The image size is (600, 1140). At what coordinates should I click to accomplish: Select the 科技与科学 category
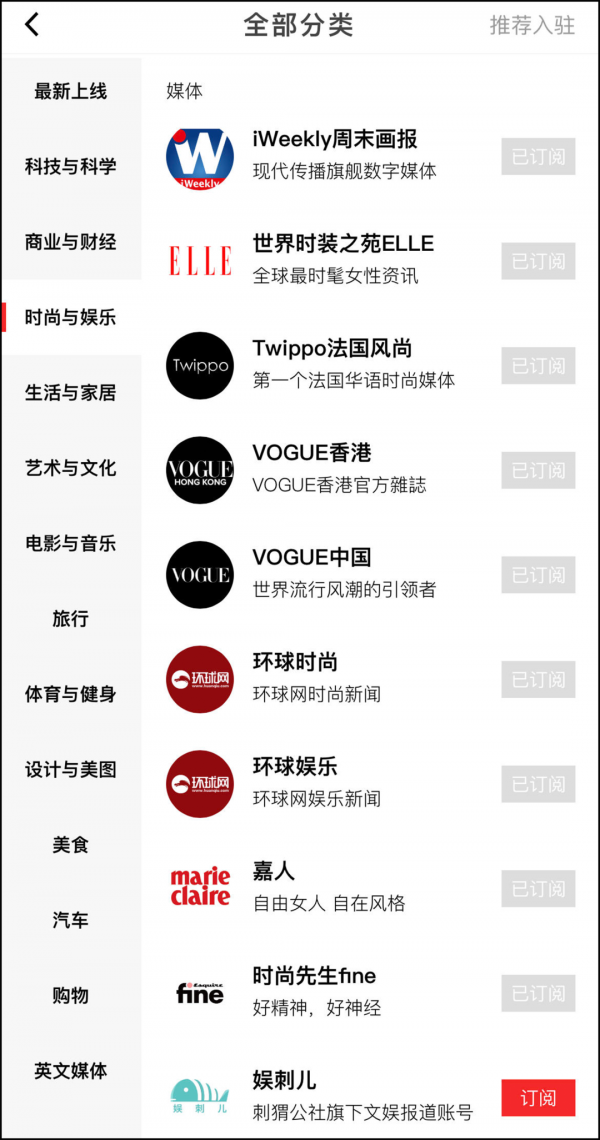coord(71,166)
